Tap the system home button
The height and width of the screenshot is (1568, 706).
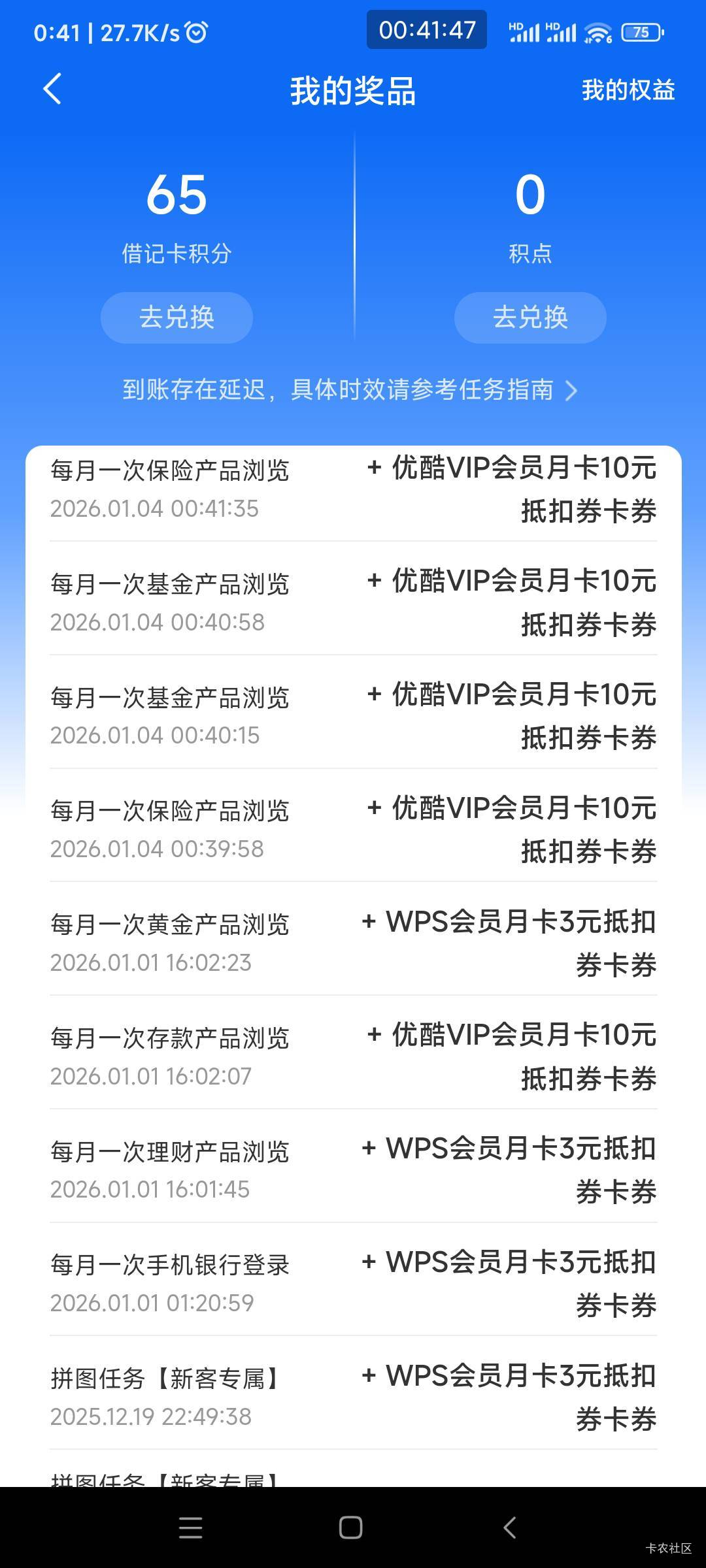[350, 1527]
